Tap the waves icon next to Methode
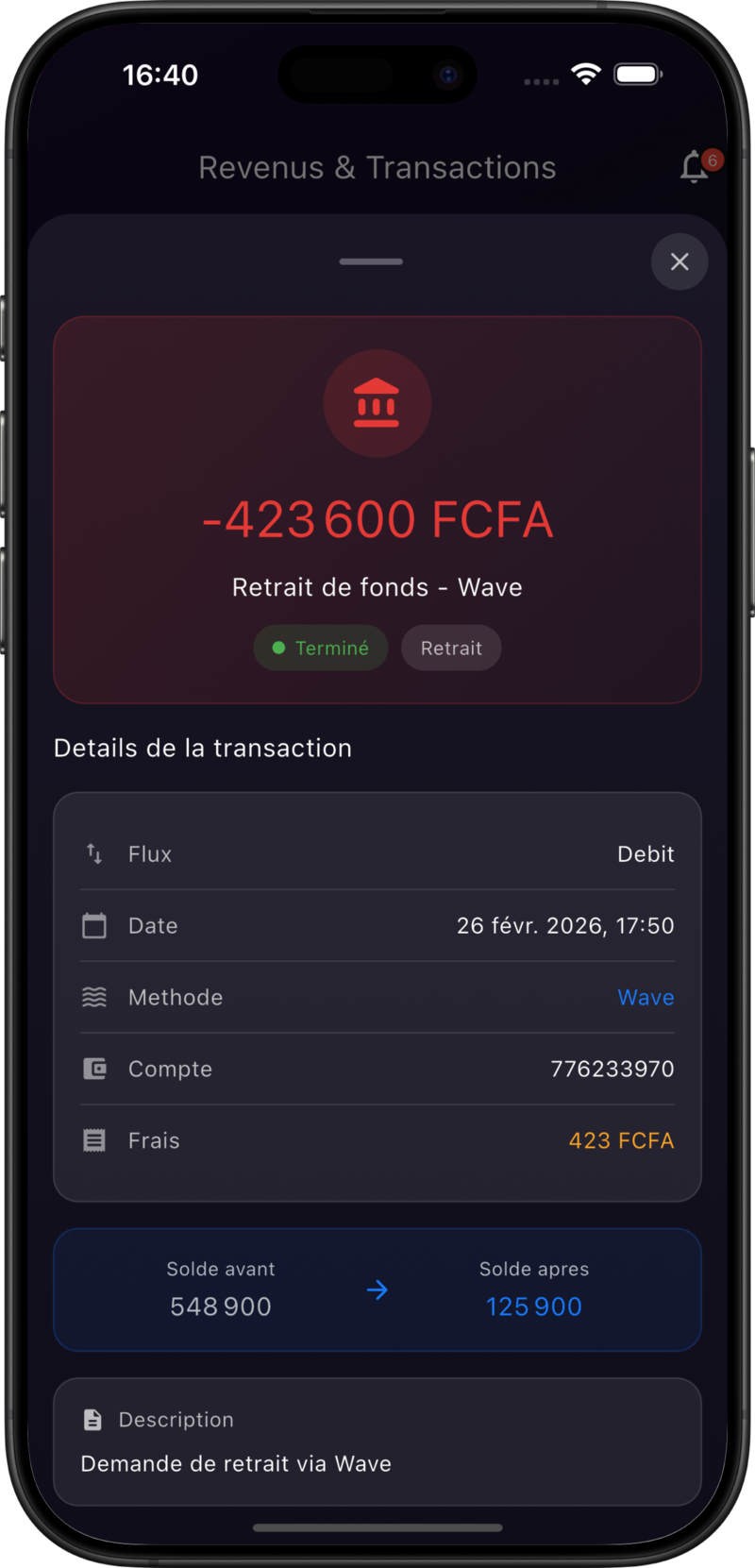Image resolution: width=755 pixels, height=1568 pixels. point(93,997)
